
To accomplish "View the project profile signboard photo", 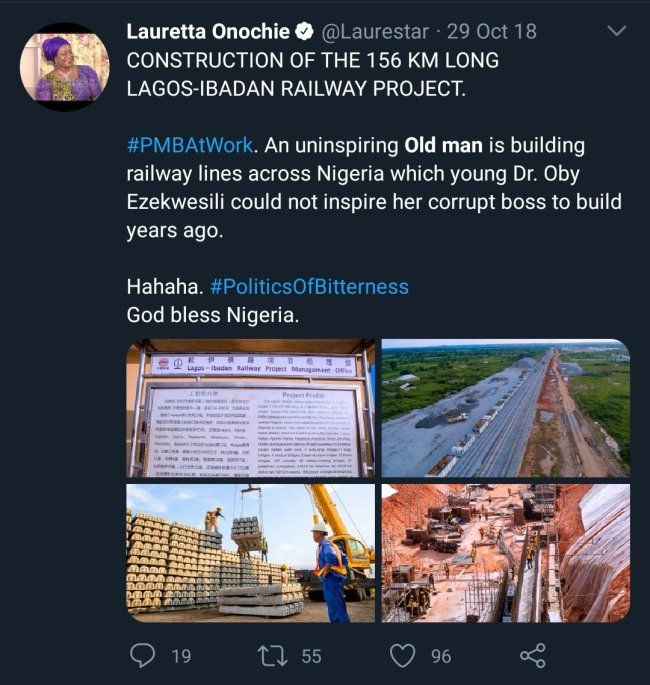I will coord(250,408).
